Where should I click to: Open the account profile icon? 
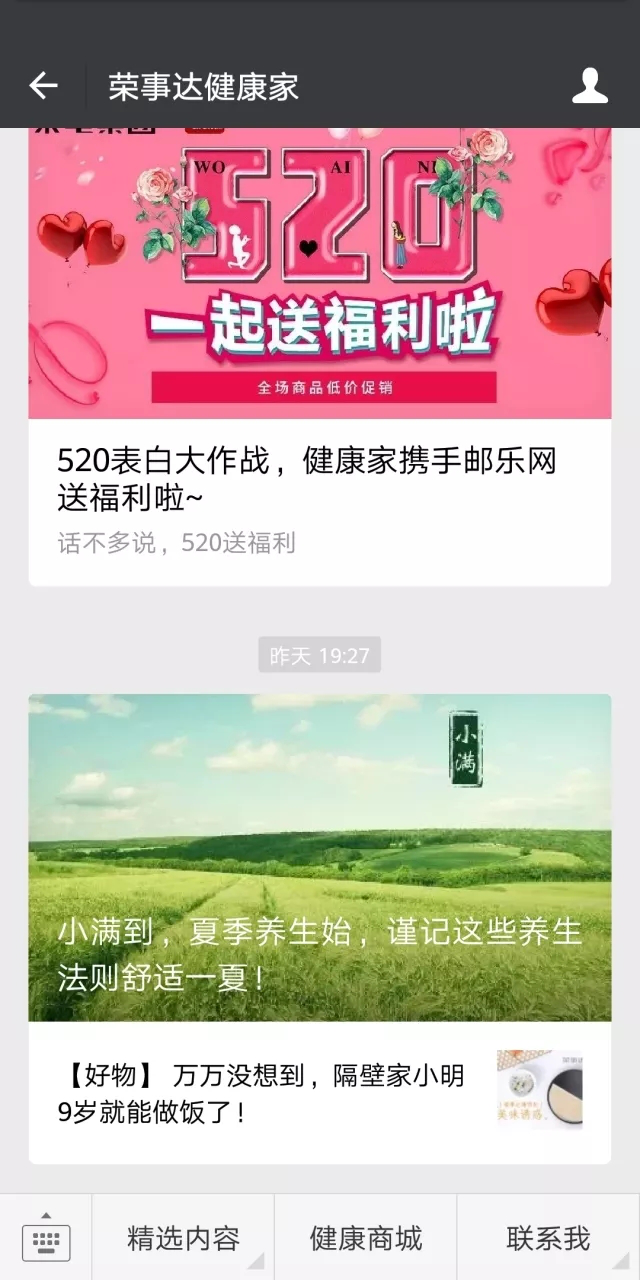(x=589, y=86)
